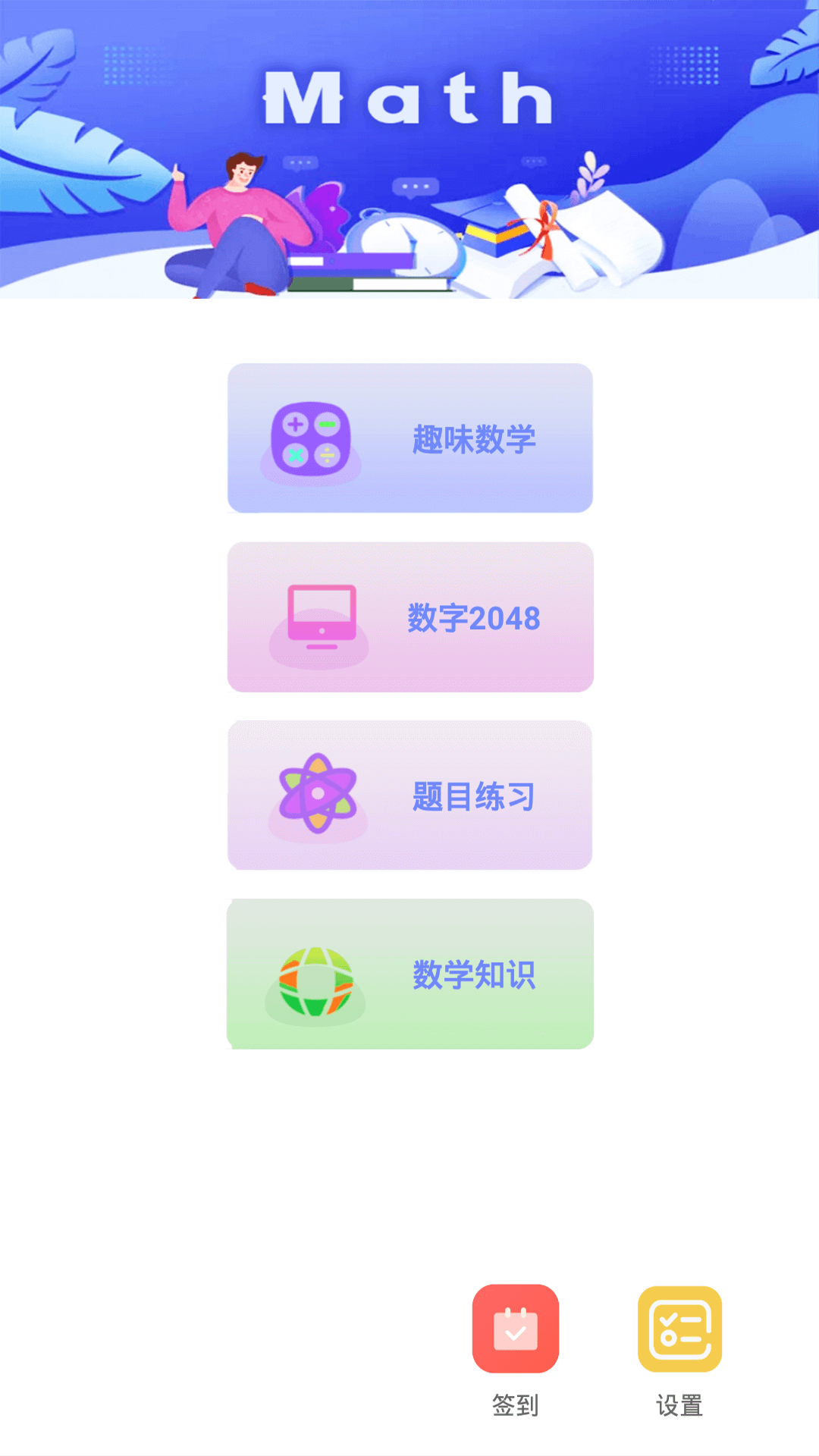Viewport: 819px width, 1456px height.
Task: Start 题目练习 practice
Action: pyautogui.click(x=409, y=795)
